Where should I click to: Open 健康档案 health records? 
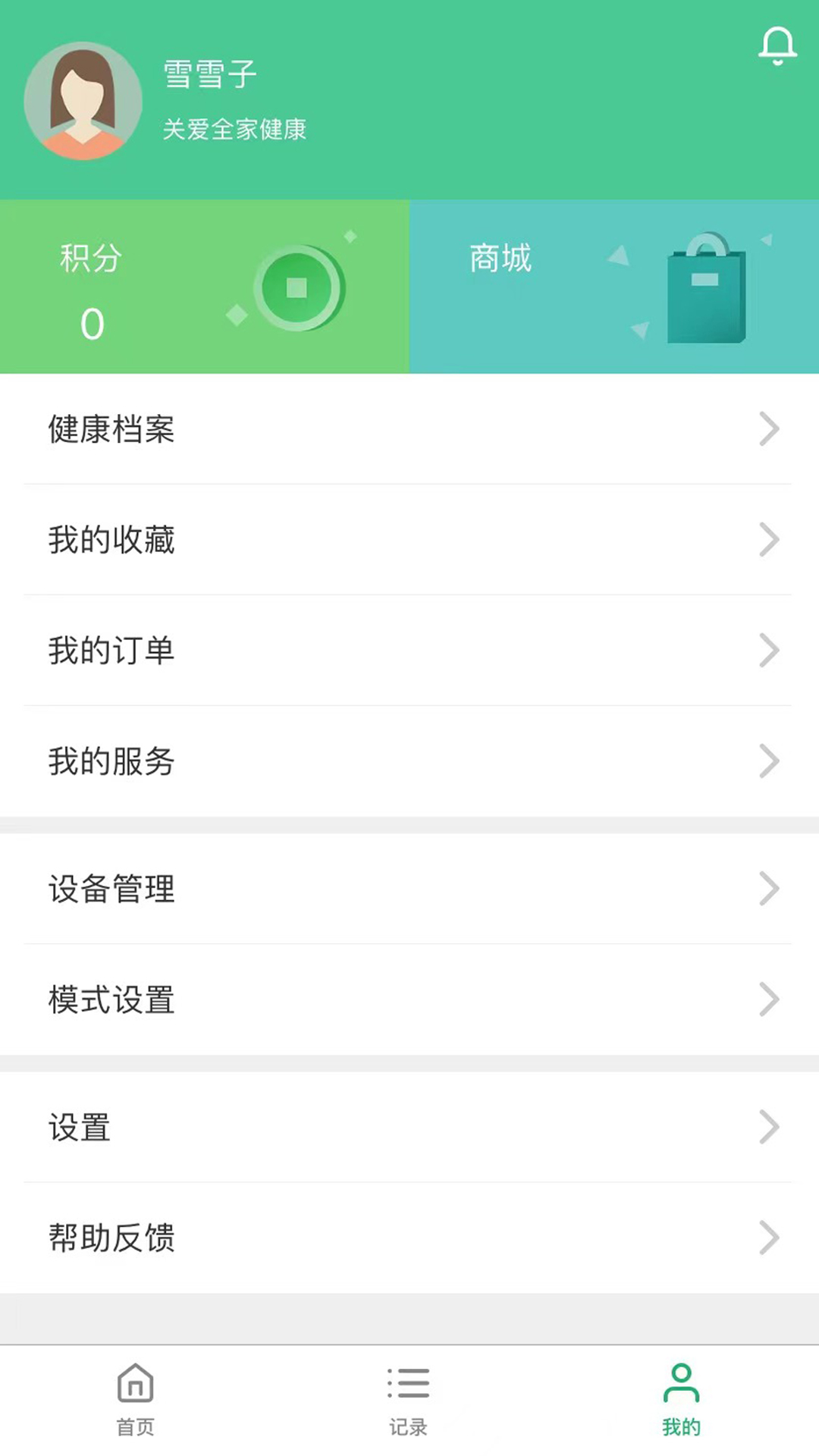(x=409, y=429)
